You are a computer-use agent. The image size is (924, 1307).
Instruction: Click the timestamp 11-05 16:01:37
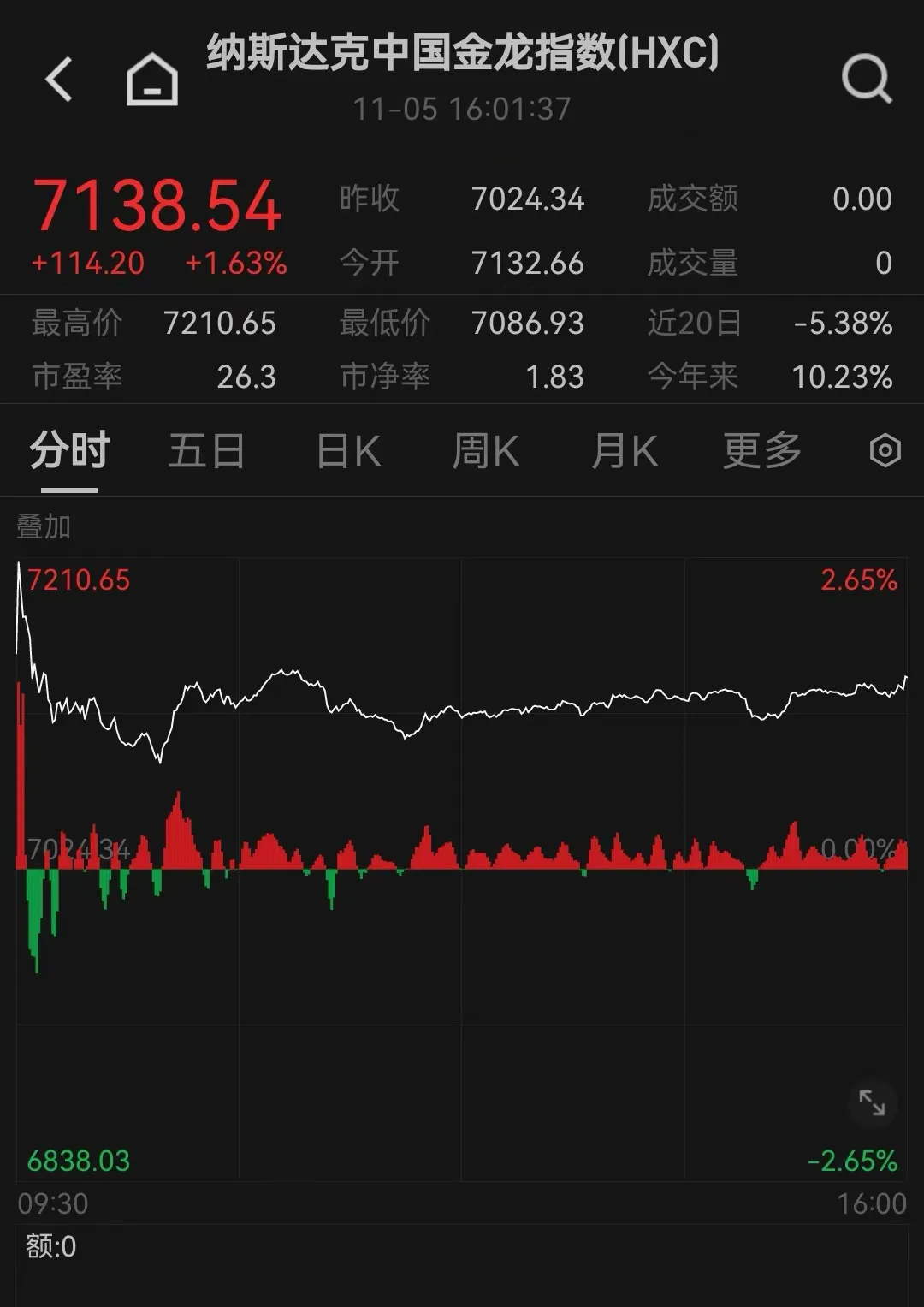click(462, 109)
